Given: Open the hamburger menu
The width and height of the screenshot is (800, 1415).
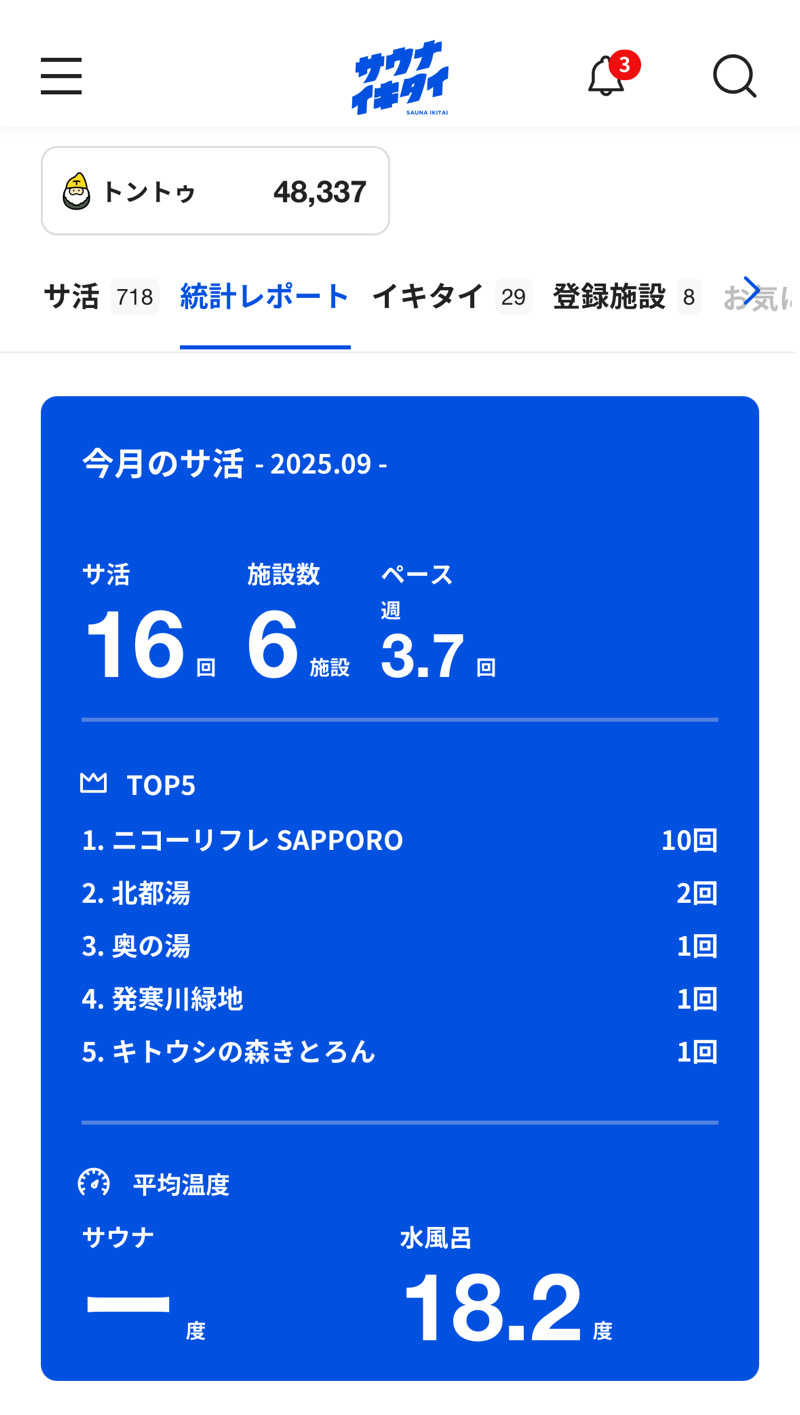Looking at the screenshot, I should pyautogui.click(x=61, y=76).
